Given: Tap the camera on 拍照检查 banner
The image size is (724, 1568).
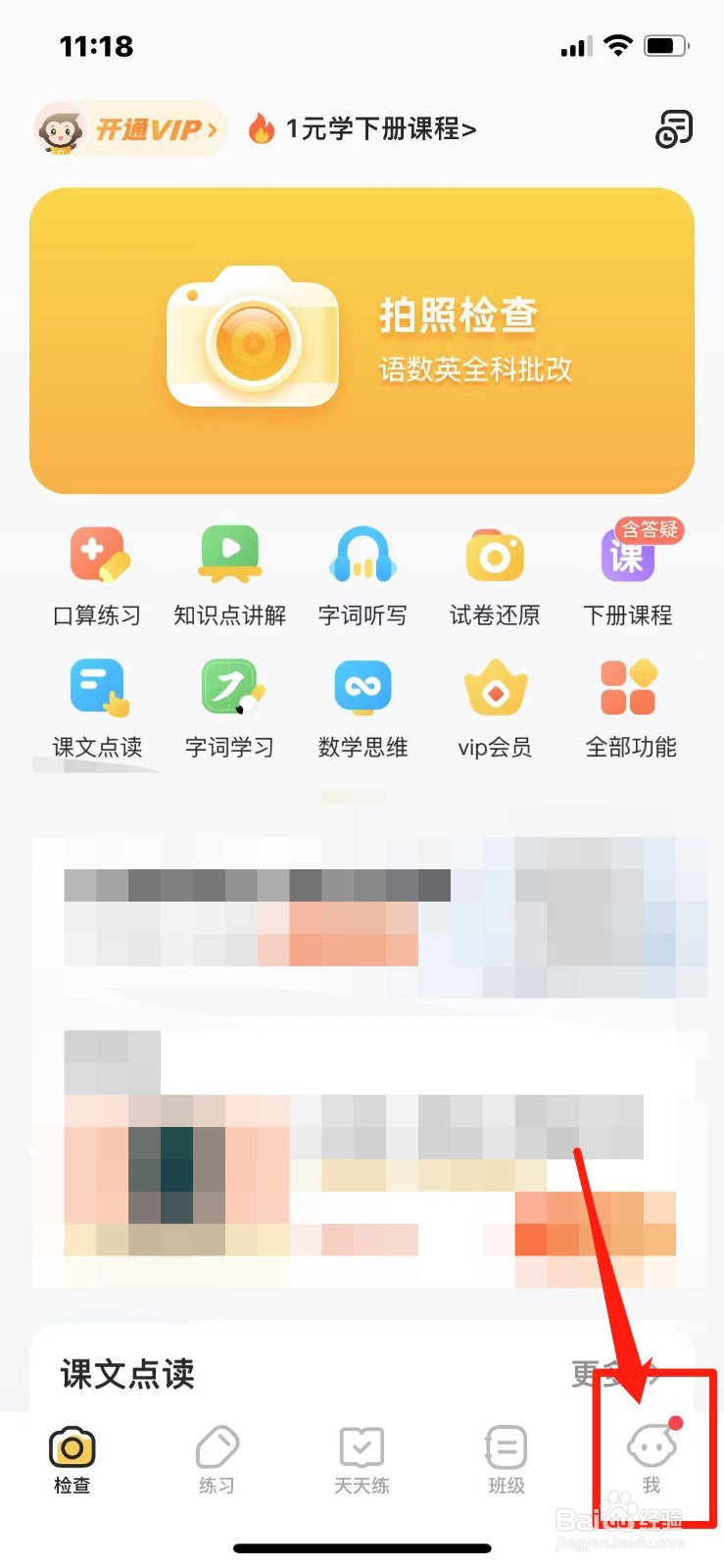Looking at the screenshot, I should coord(253,338).
